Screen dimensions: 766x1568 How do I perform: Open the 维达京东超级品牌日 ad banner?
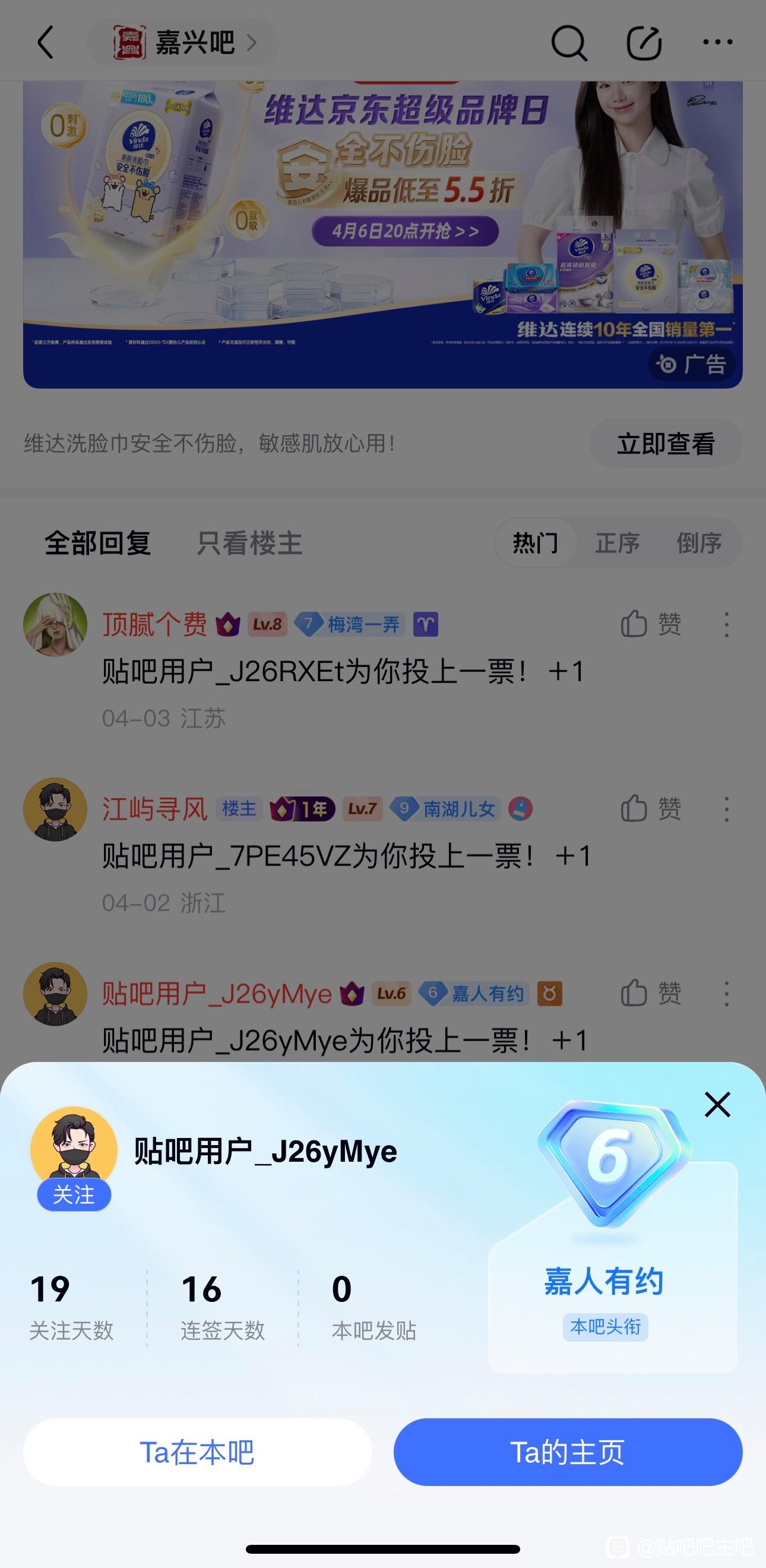(382, 235)
